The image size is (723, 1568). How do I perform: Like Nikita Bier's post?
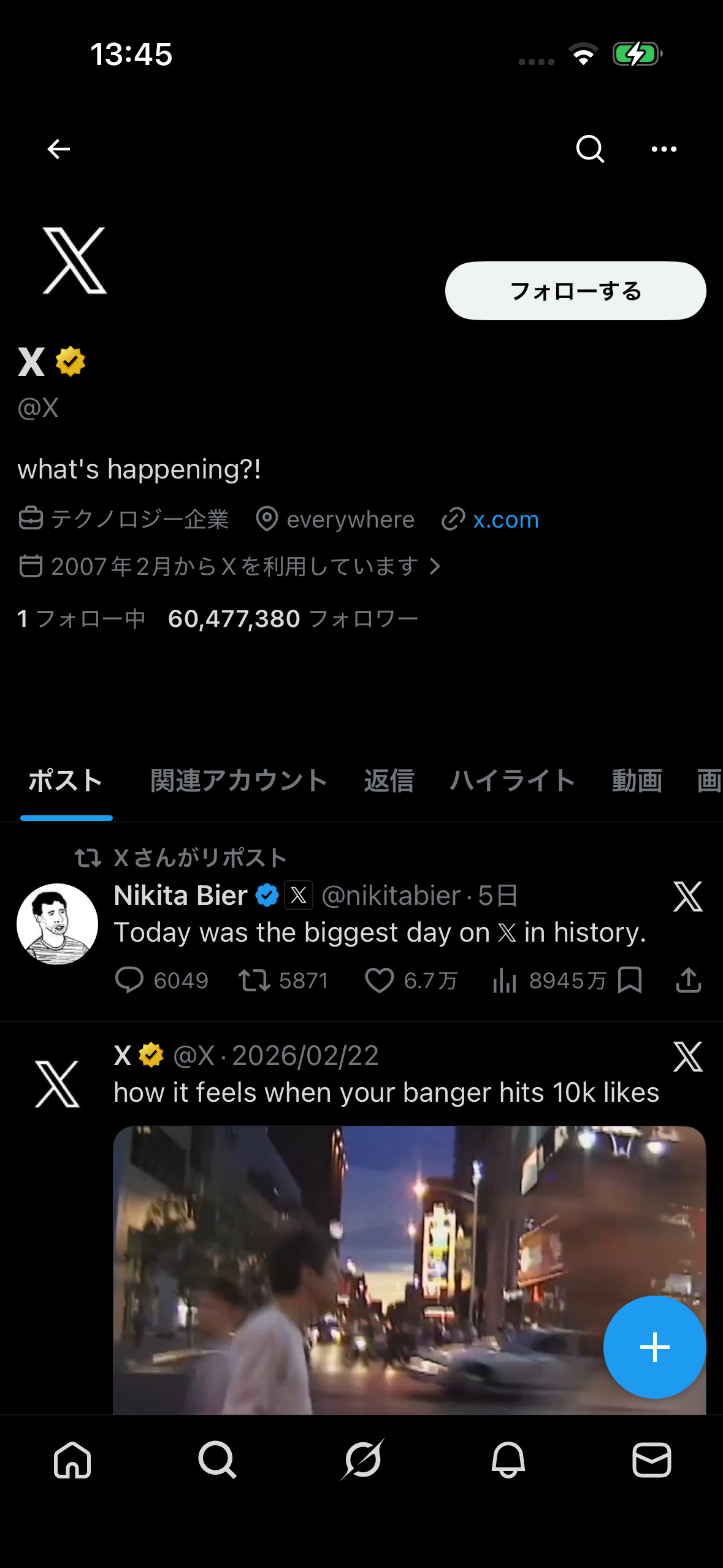(x=381, y=980)
